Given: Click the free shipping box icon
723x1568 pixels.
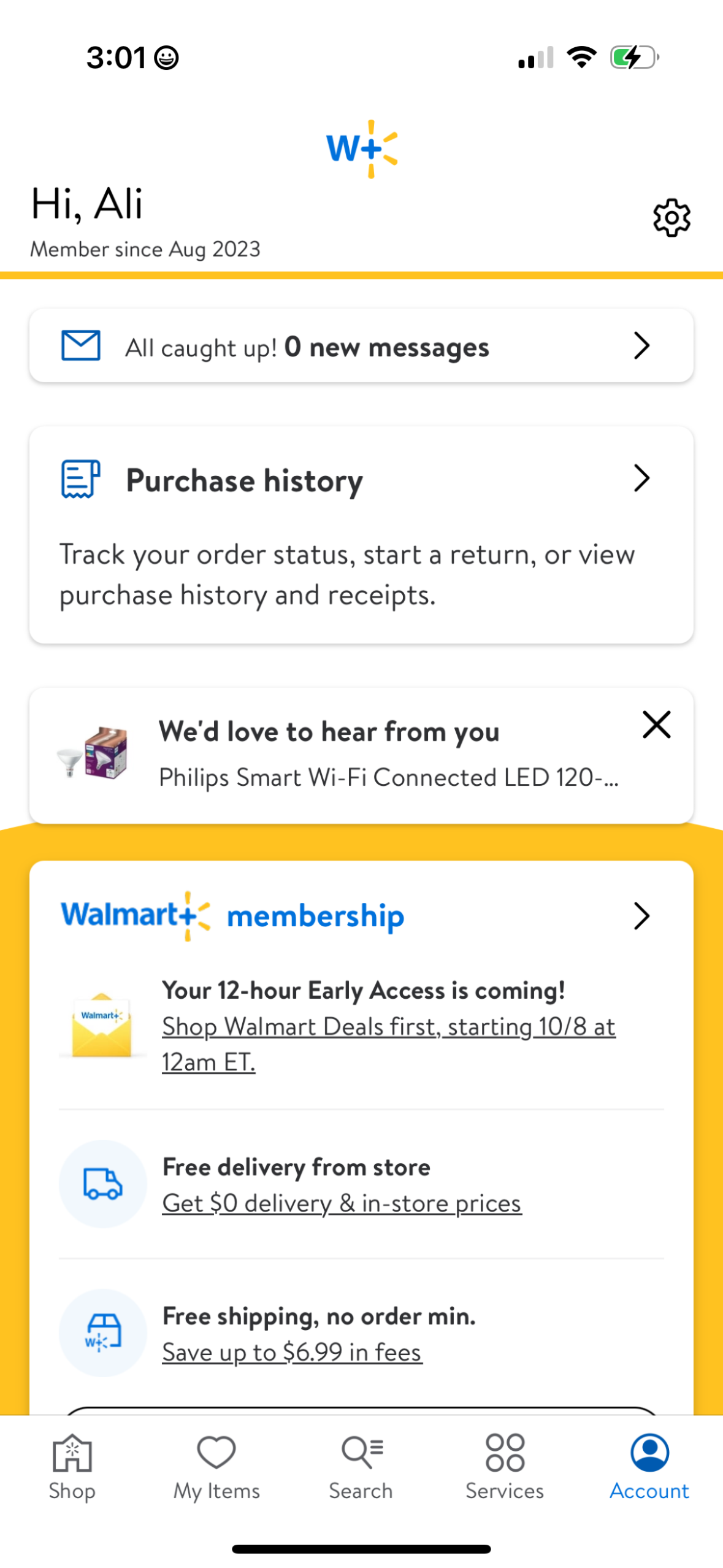Looking at the screenshot, I should click(x=102, y=1334).
